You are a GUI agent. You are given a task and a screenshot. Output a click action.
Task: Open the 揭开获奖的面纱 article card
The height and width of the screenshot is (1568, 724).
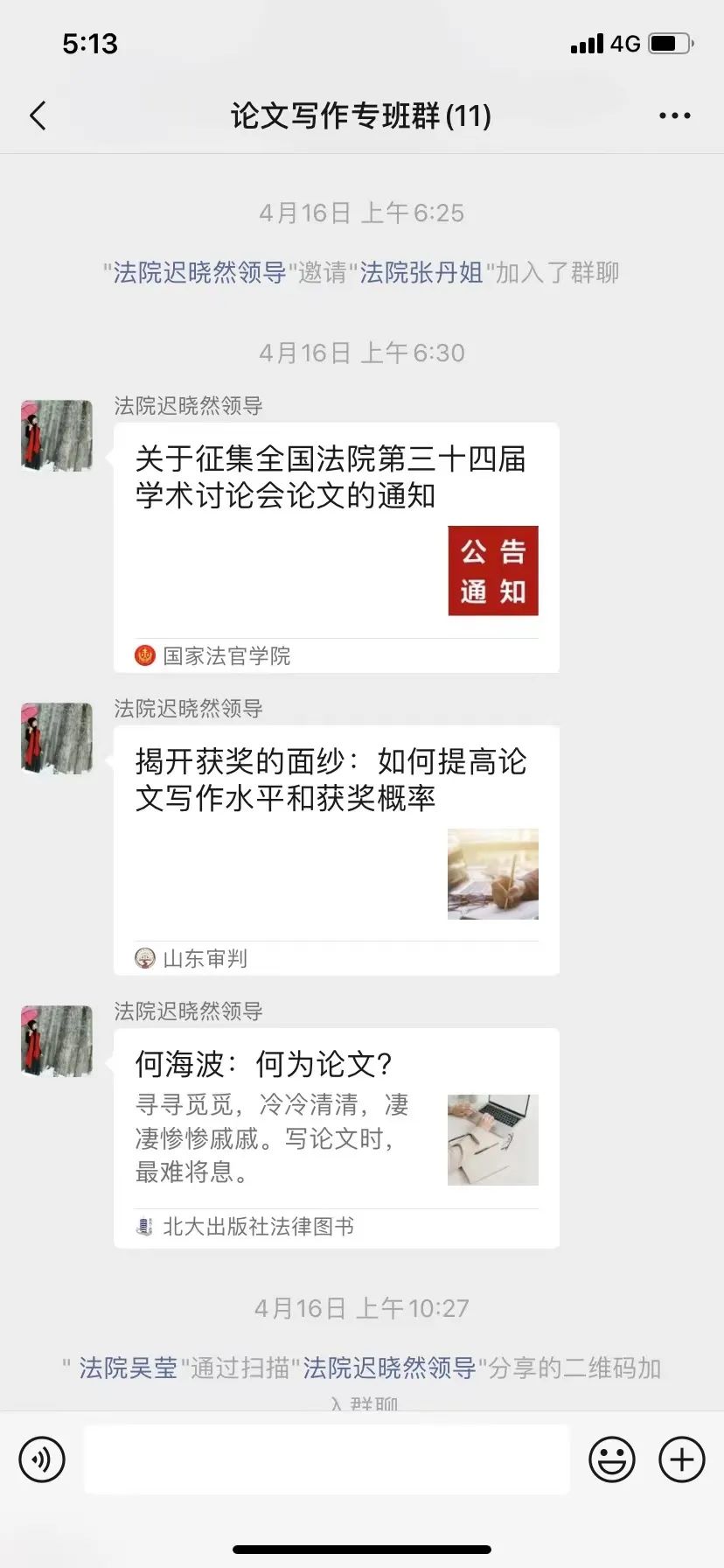[336, 849]
